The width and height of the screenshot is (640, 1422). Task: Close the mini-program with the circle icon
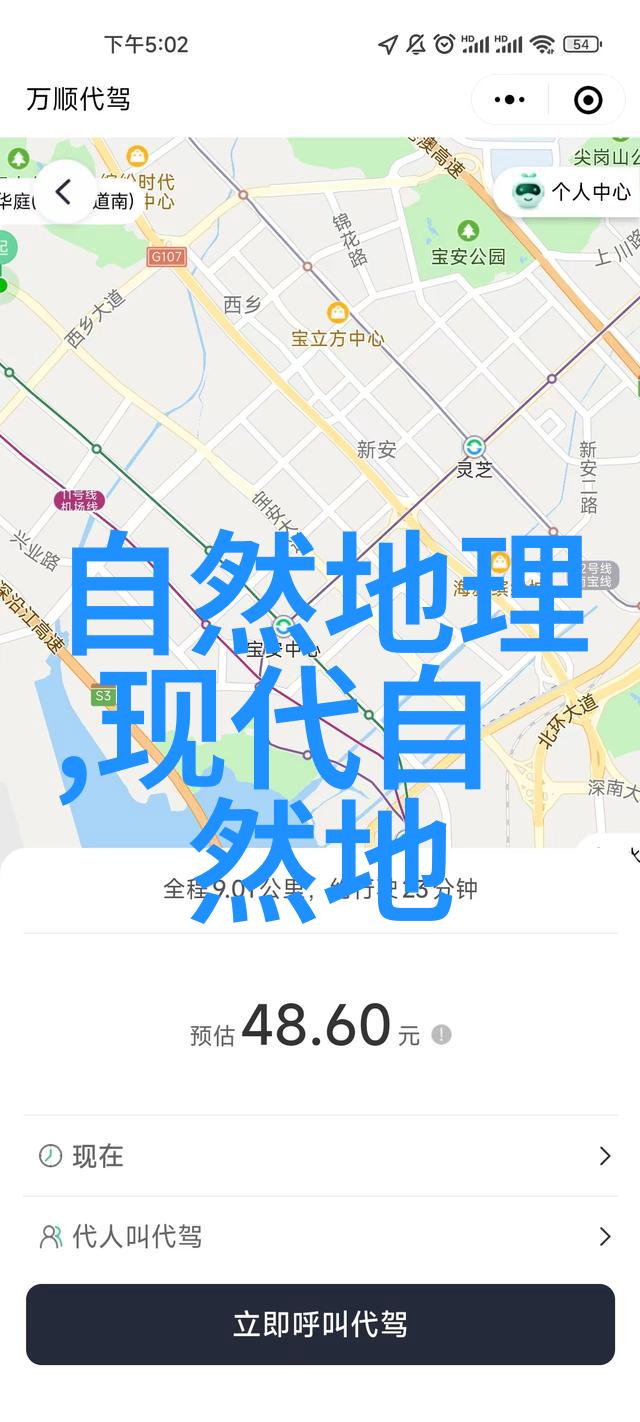pyautogui.click(x=588, y=99)
